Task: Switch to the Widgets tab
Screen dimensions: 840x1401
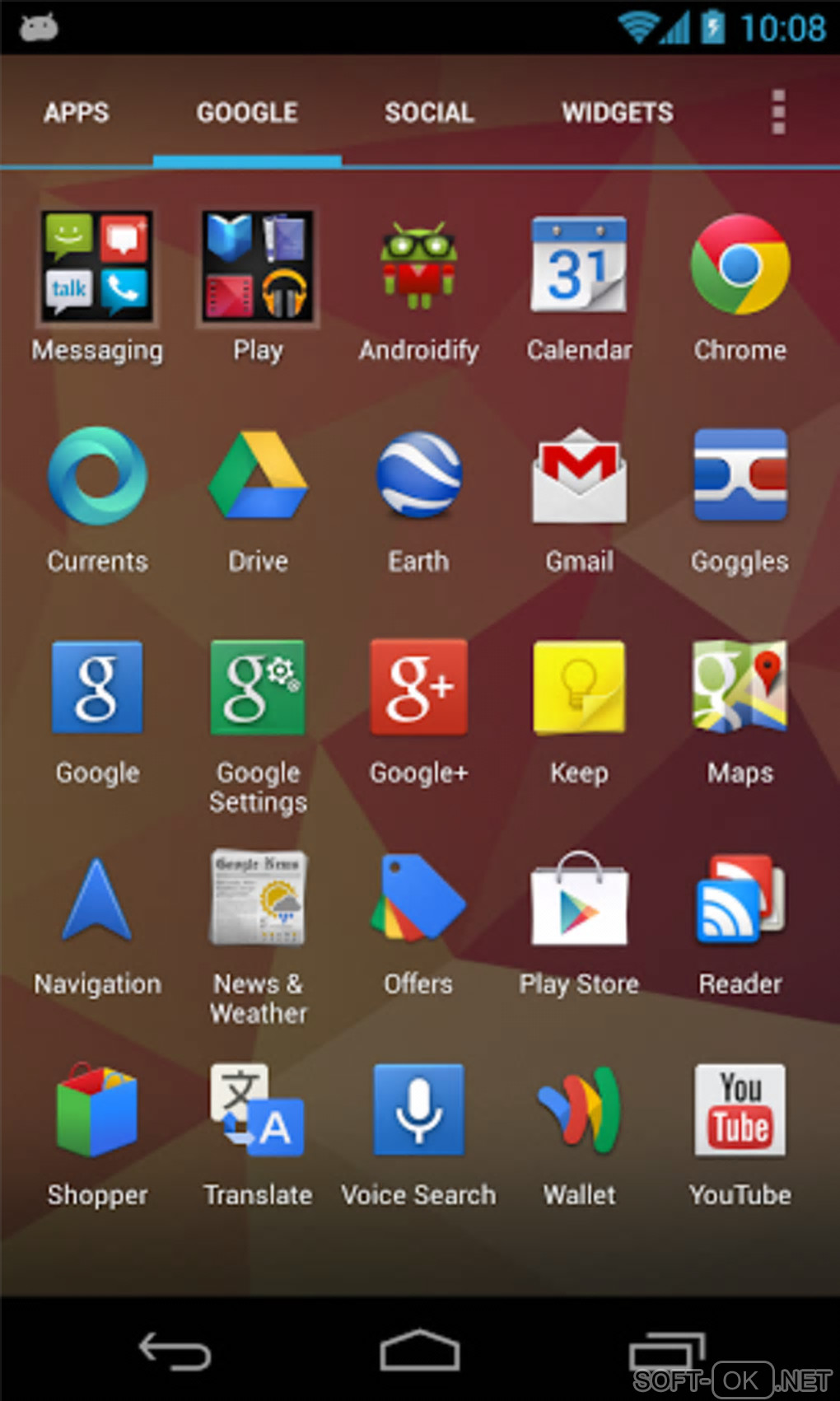Action: coord(617,112)
